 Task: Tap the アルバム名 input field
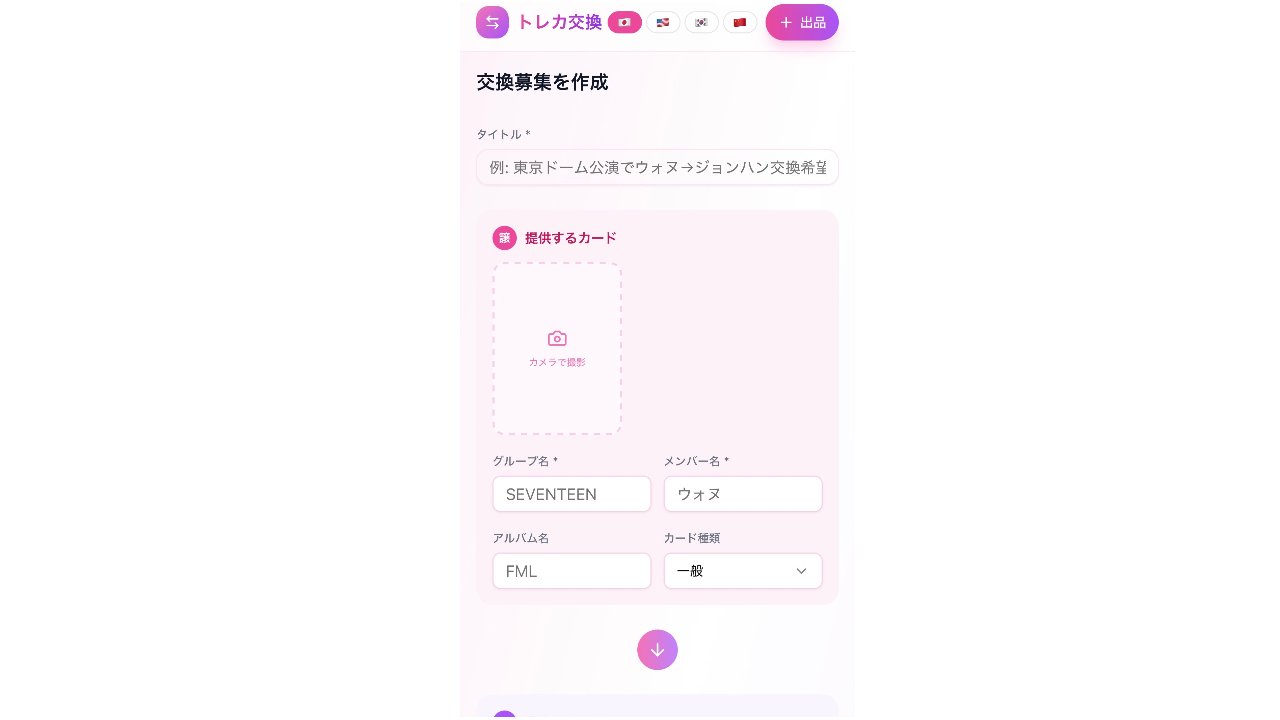pyautogui.click(x=571, y=571)
